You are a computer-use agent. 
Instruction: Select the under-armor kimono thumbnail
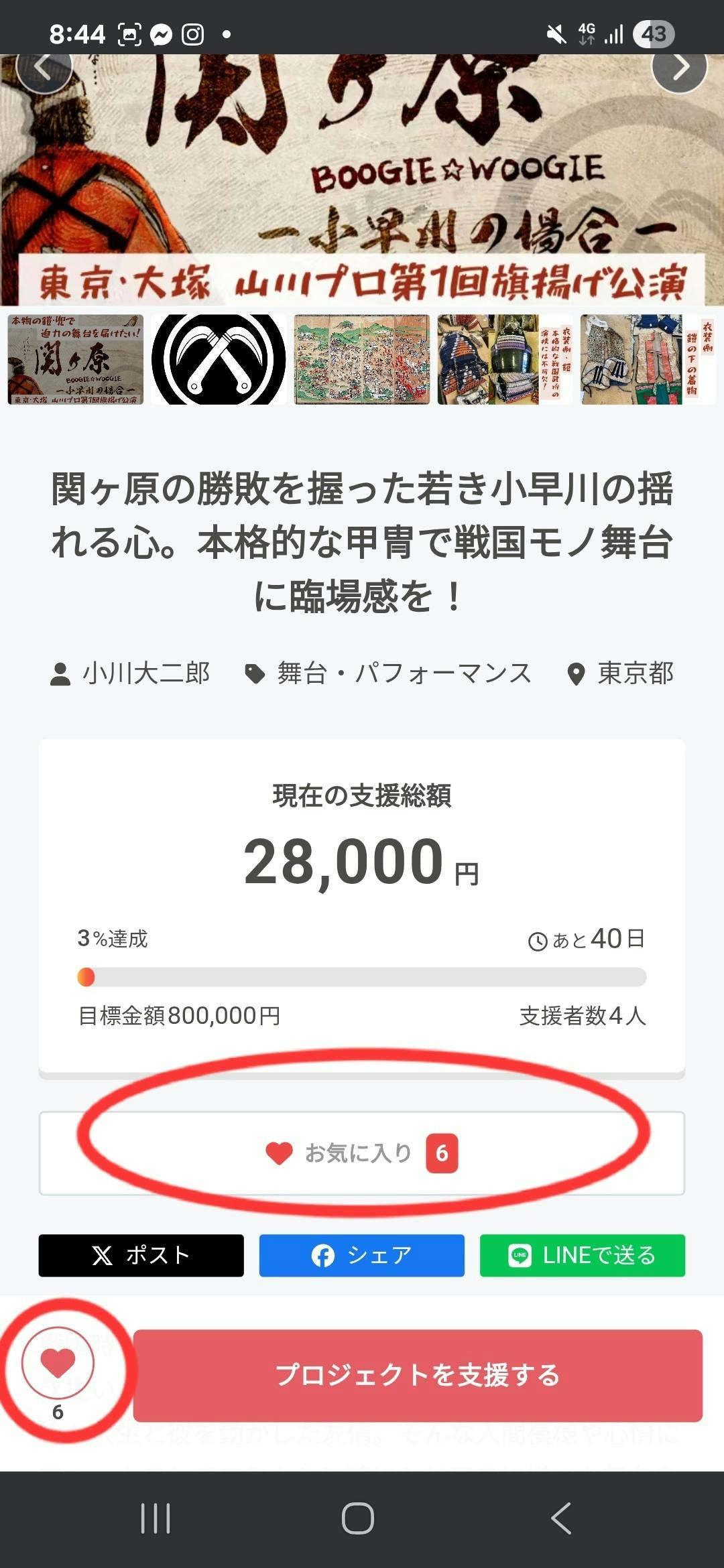click(x=648, y=359)
